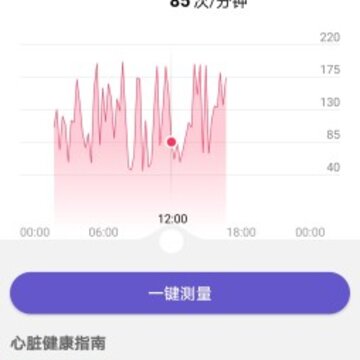Select the red data point on chart
Viewport: 360px width, 360px height.
coord(171,142)
